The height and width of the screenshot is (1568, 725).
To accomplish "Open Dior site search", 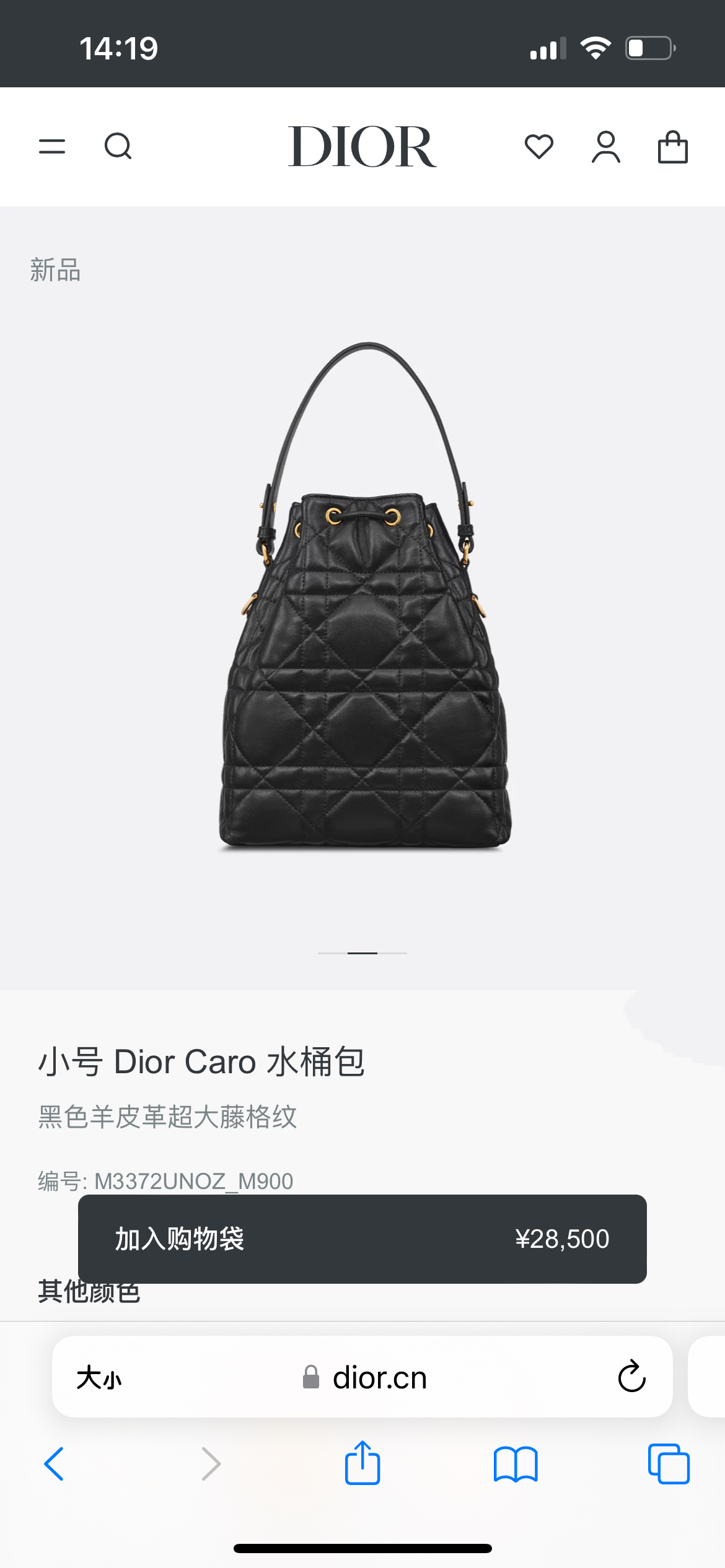I will pyautogui.click(x=118, y=147).
